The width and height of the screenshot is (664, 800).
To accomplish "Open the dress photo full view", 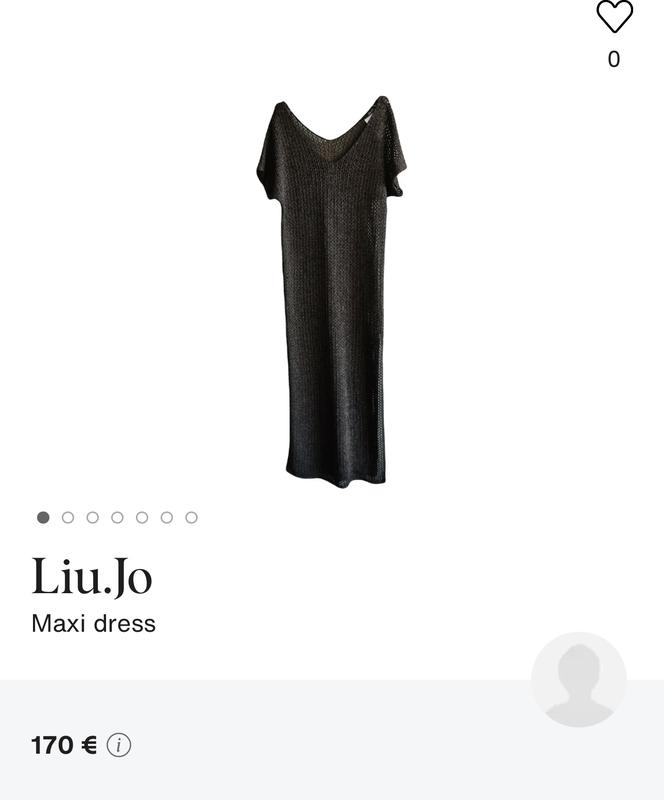I will click(x=331, y=290).
